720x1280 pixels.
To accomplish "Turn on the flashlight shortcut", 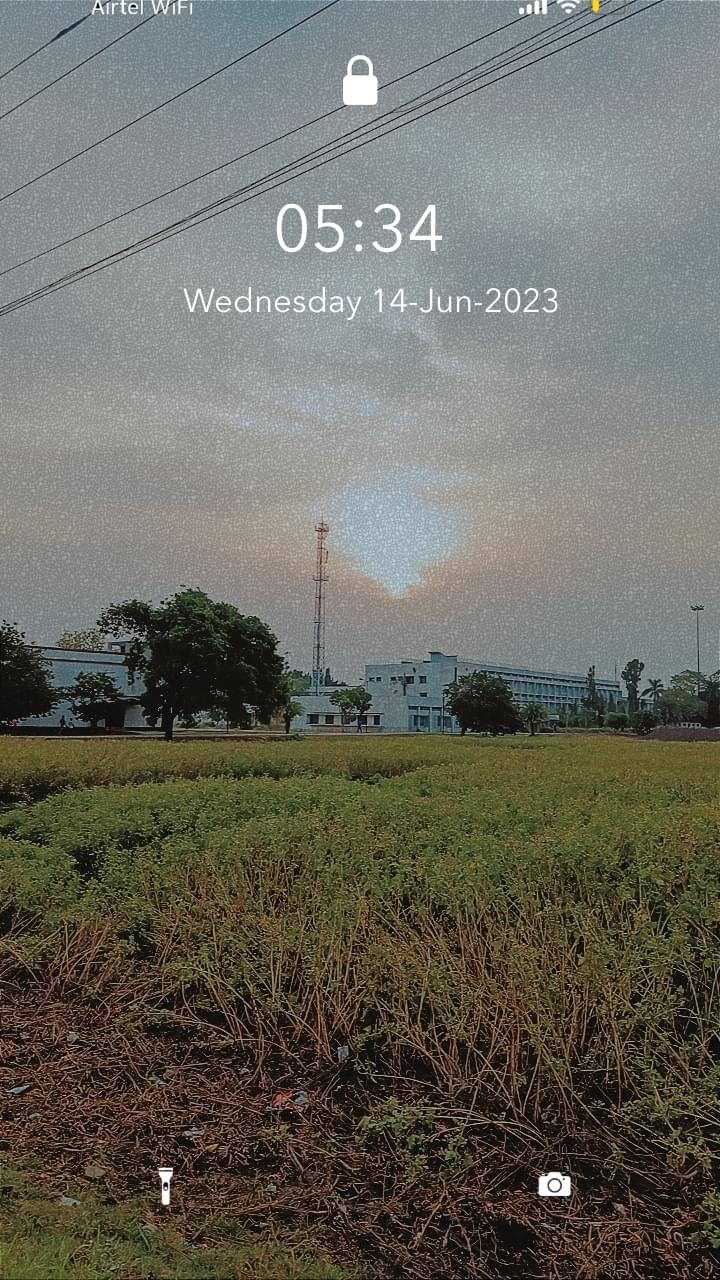I will point(165,1185).
